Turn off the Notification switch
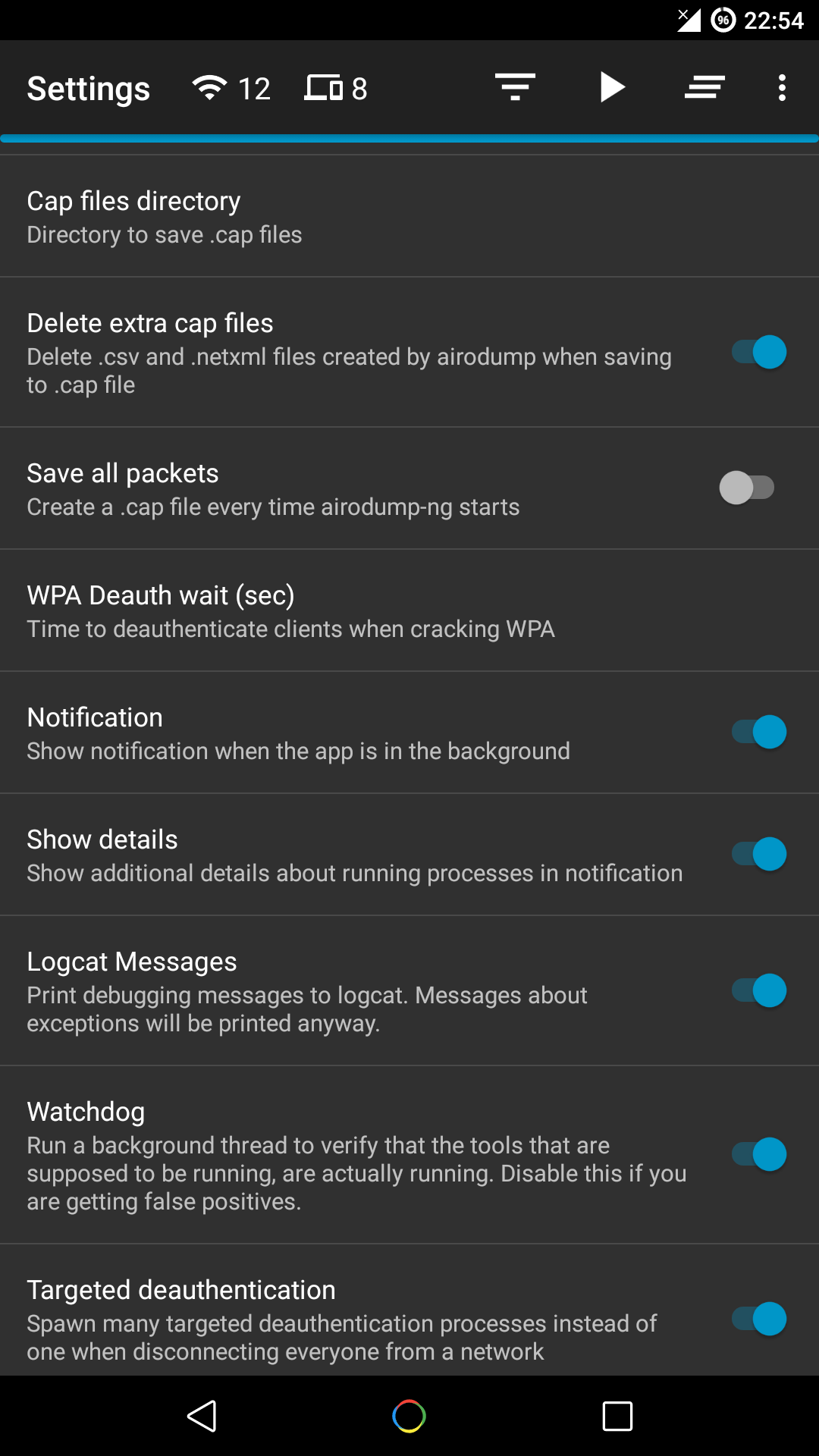 (x=758, y=732)
